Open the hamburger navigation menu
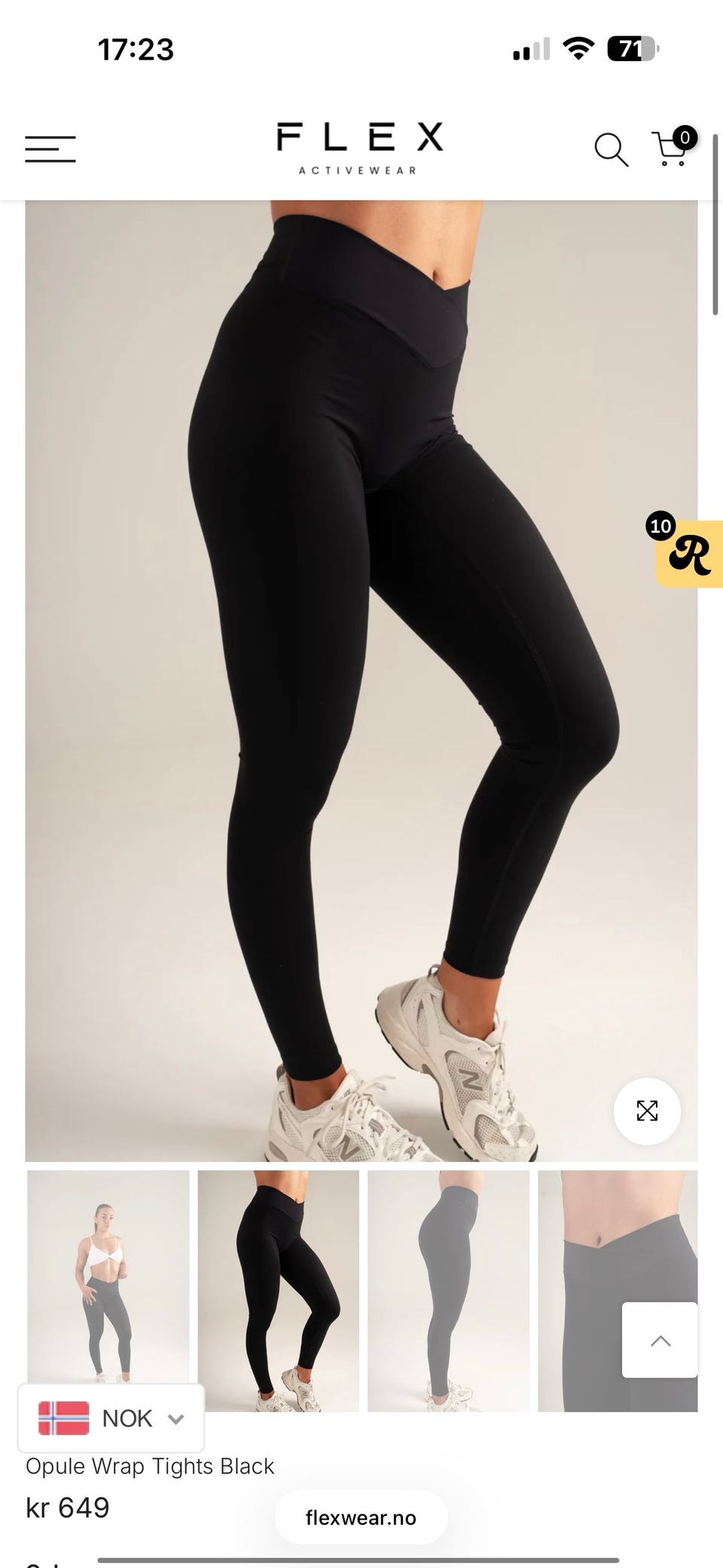This screenshot has width=723, height=1568. (50, 148)
